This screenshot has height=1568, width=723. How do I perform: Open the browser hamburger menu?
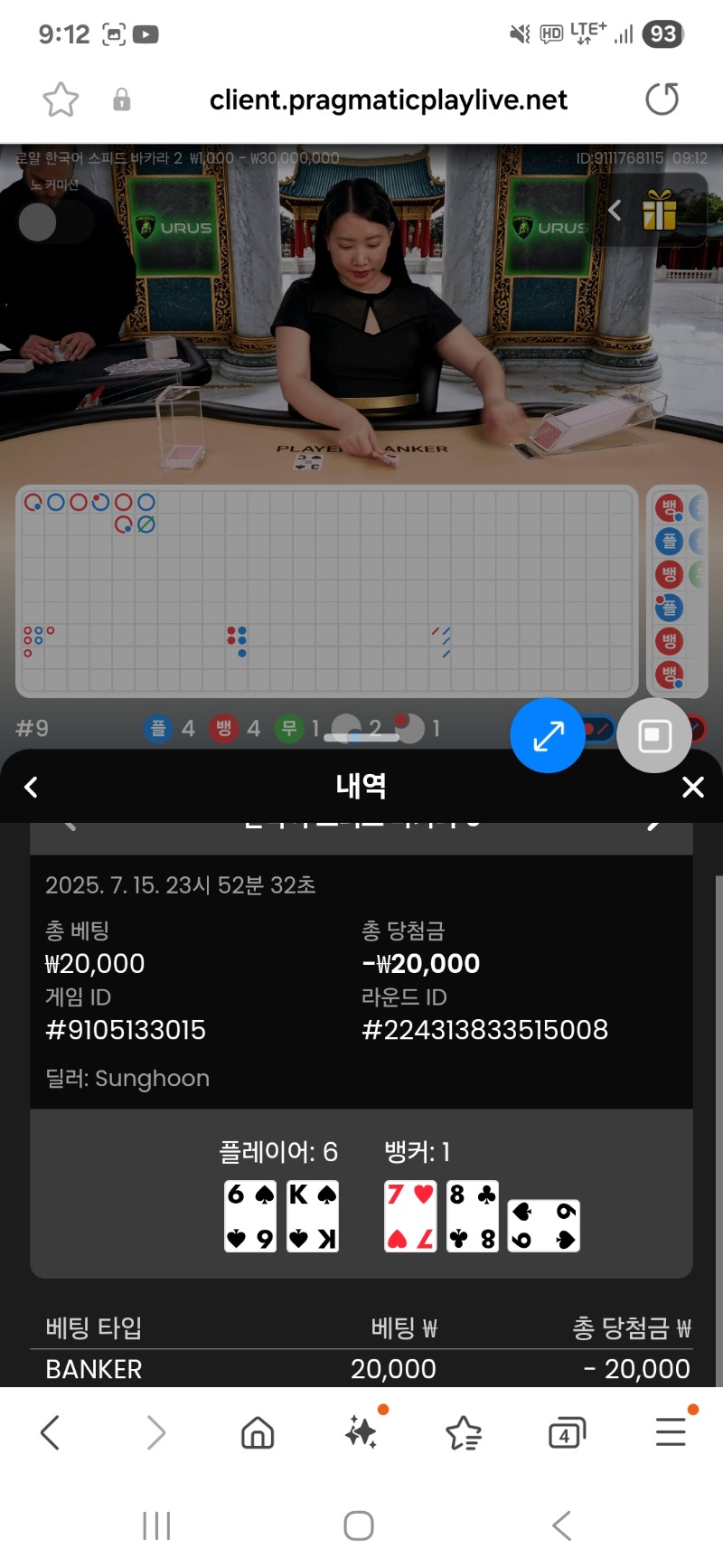click(671, 1432)
